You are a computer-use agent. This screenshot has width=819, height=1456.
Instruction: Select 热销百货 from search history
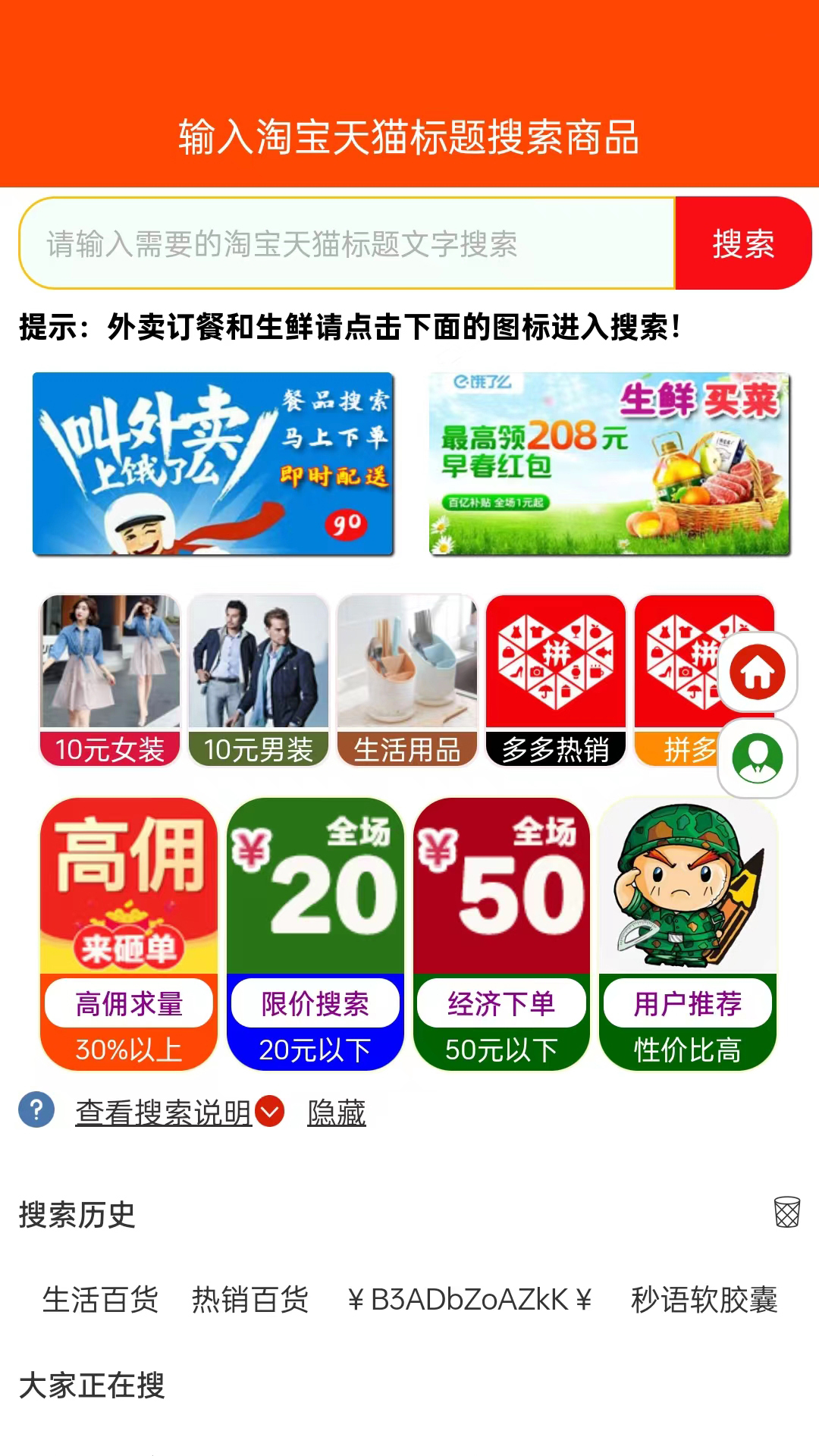pyautogui.click(x=250, y=1300)
